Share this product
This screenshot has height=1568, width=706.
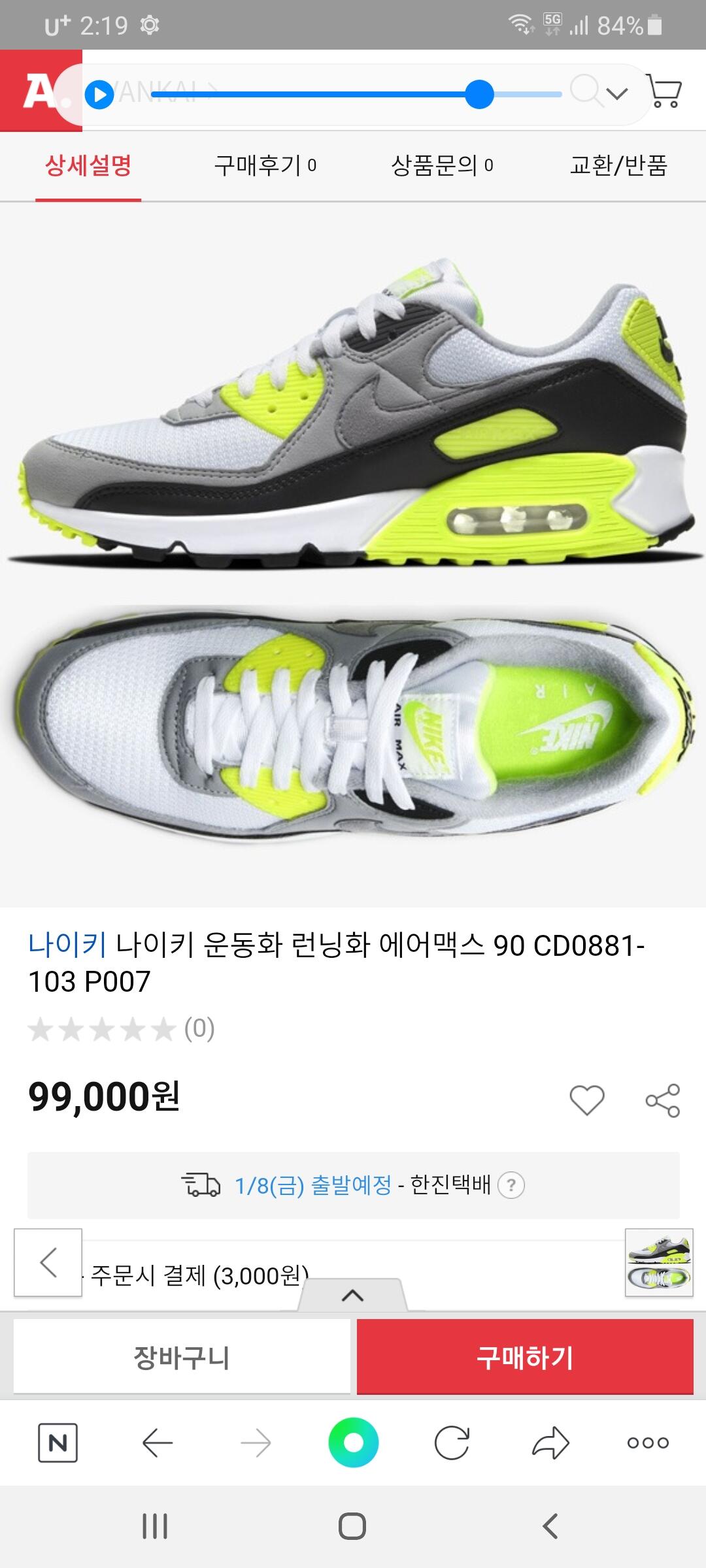(663, 1100)
